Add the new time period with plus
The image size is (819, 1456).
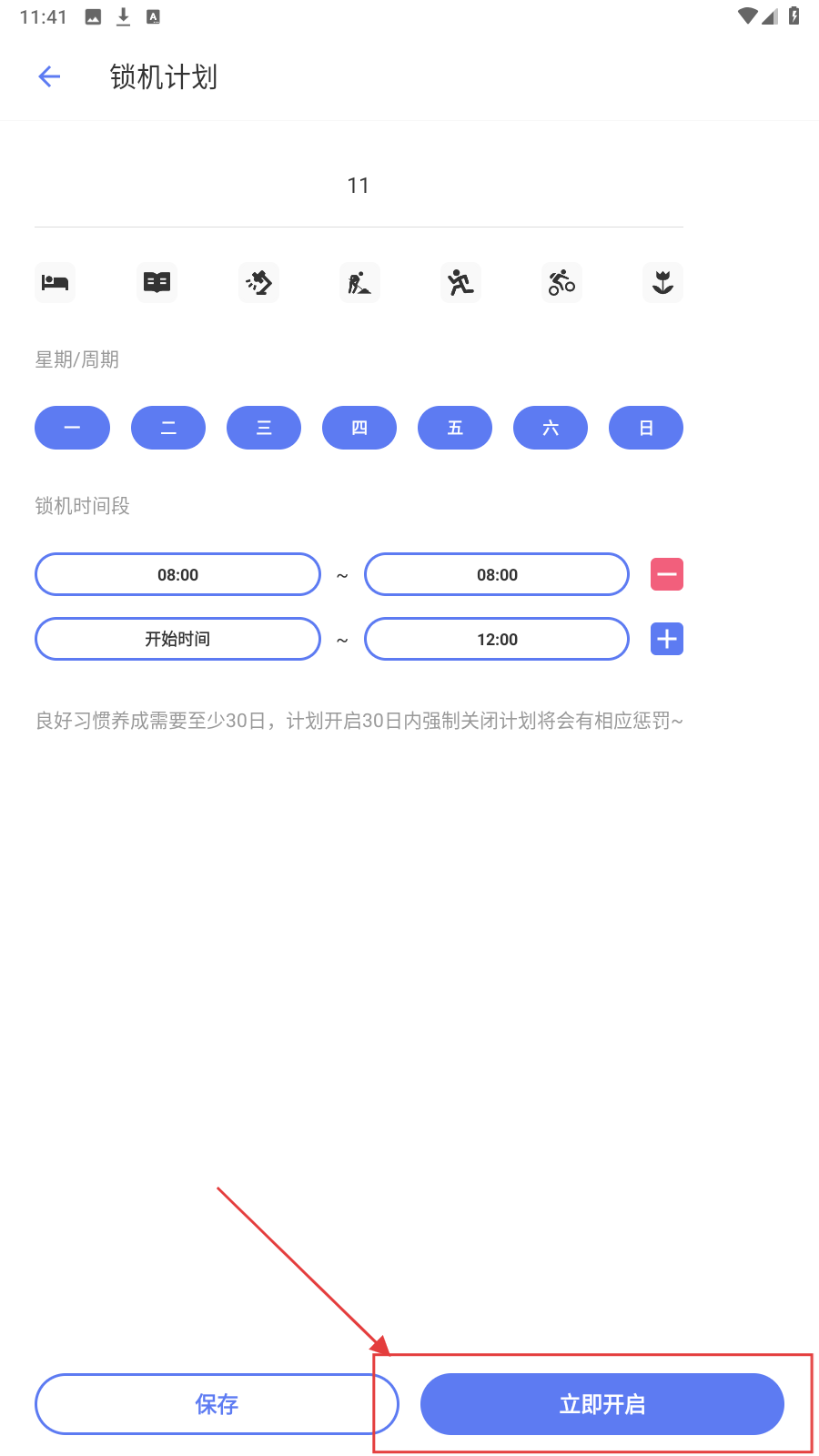[x=667, y=639]
